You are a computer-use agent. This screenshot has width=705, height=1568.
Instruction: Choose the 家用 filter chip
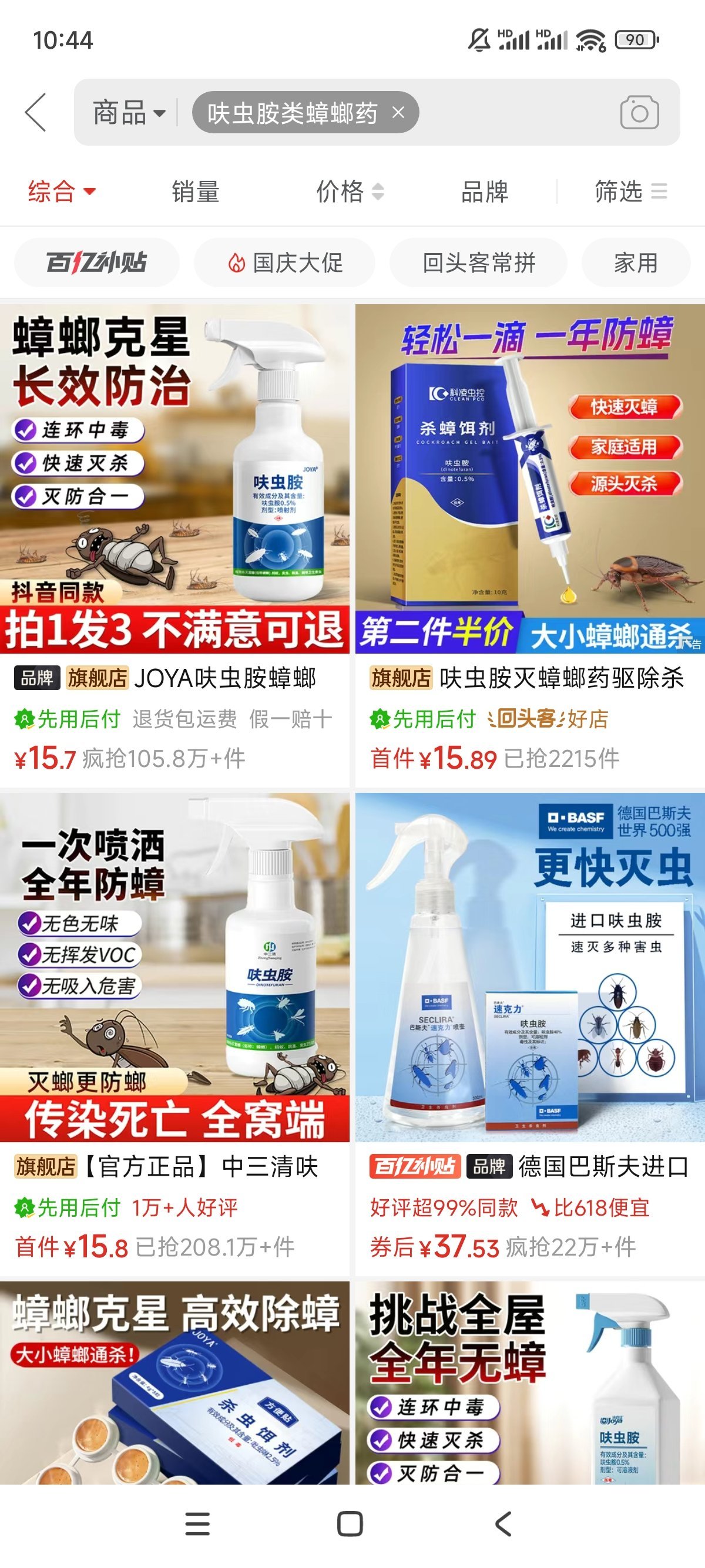[636, 263]
